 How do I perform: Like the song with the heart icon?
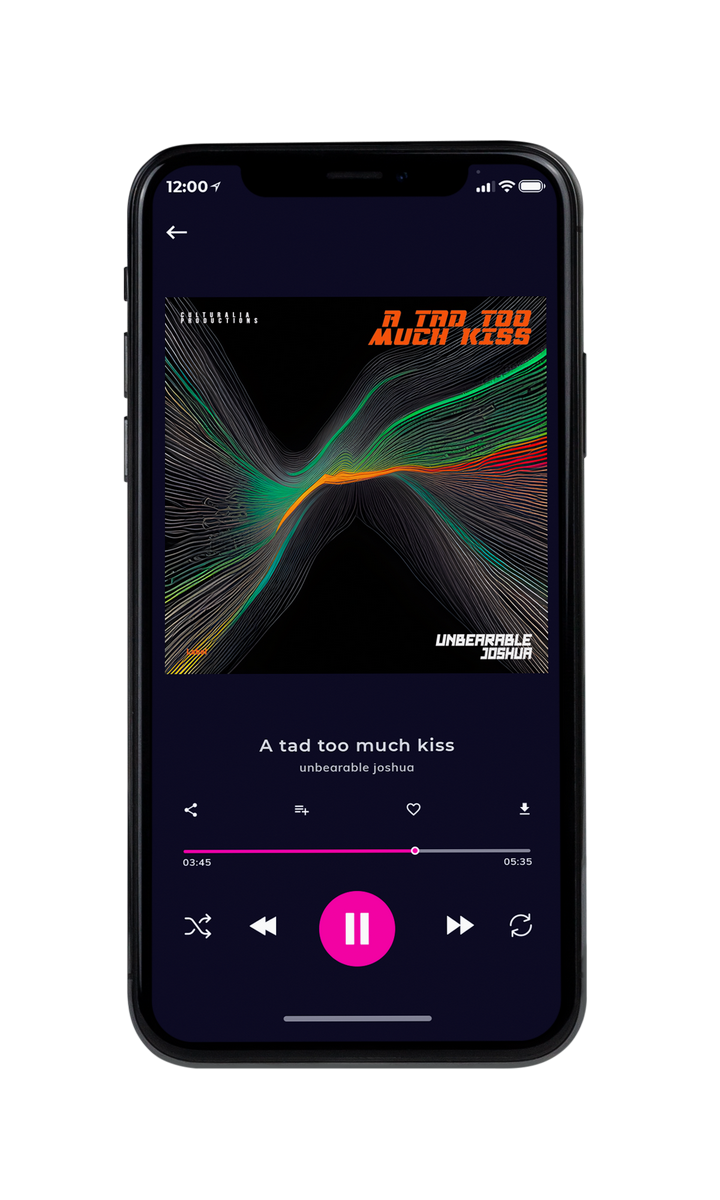pos(413,810)
